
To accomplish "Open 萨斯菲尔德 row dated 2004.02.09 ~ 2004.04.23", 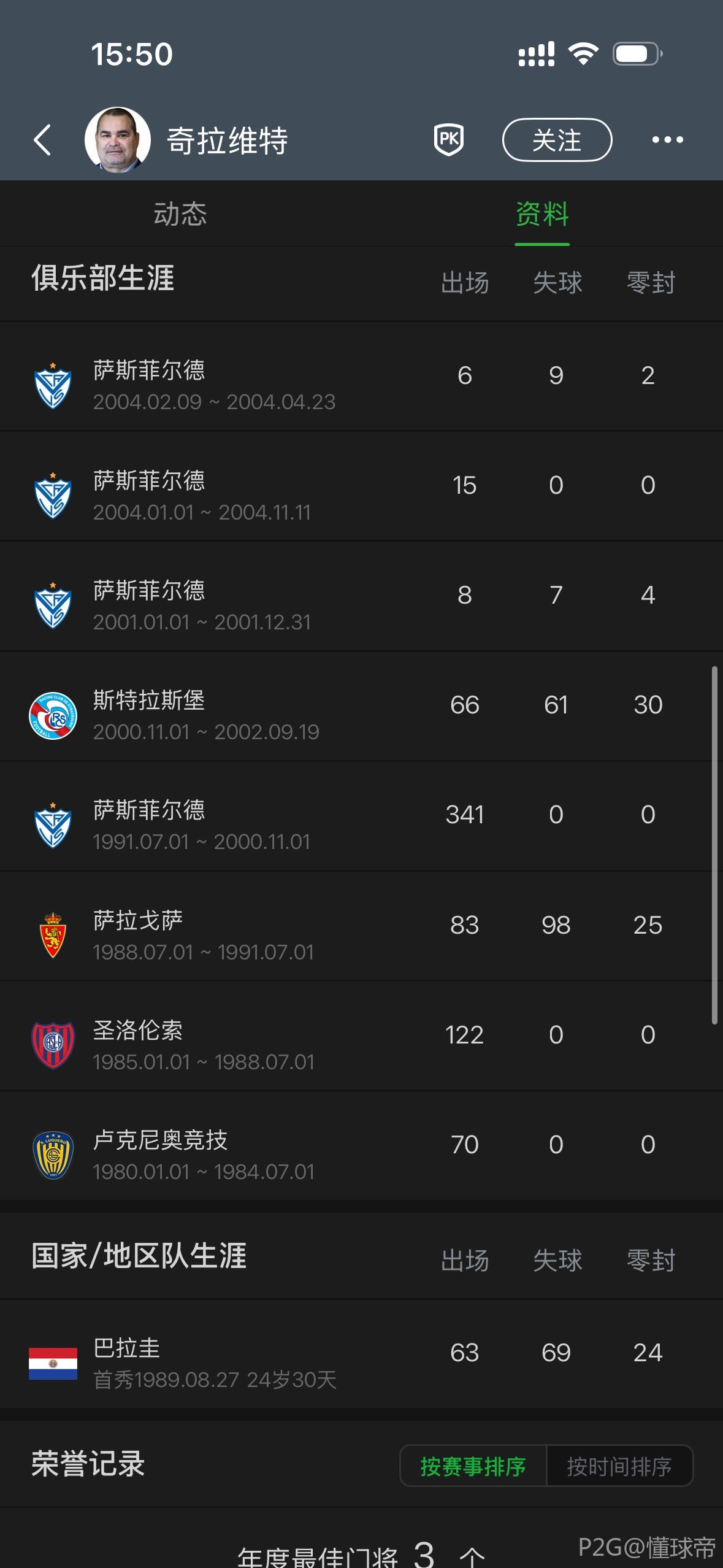I will tap(361, 376).
